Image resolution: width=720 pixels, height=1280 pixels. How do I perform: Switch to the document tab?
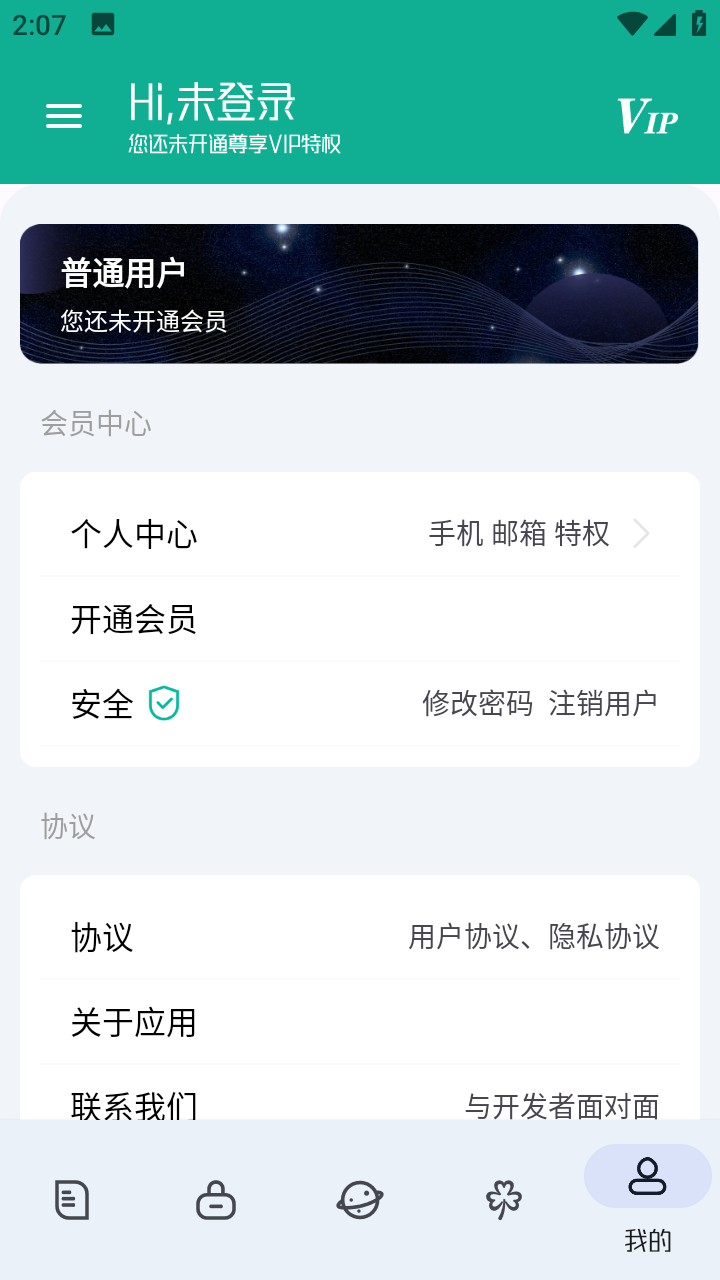[x=72, y=1199]
